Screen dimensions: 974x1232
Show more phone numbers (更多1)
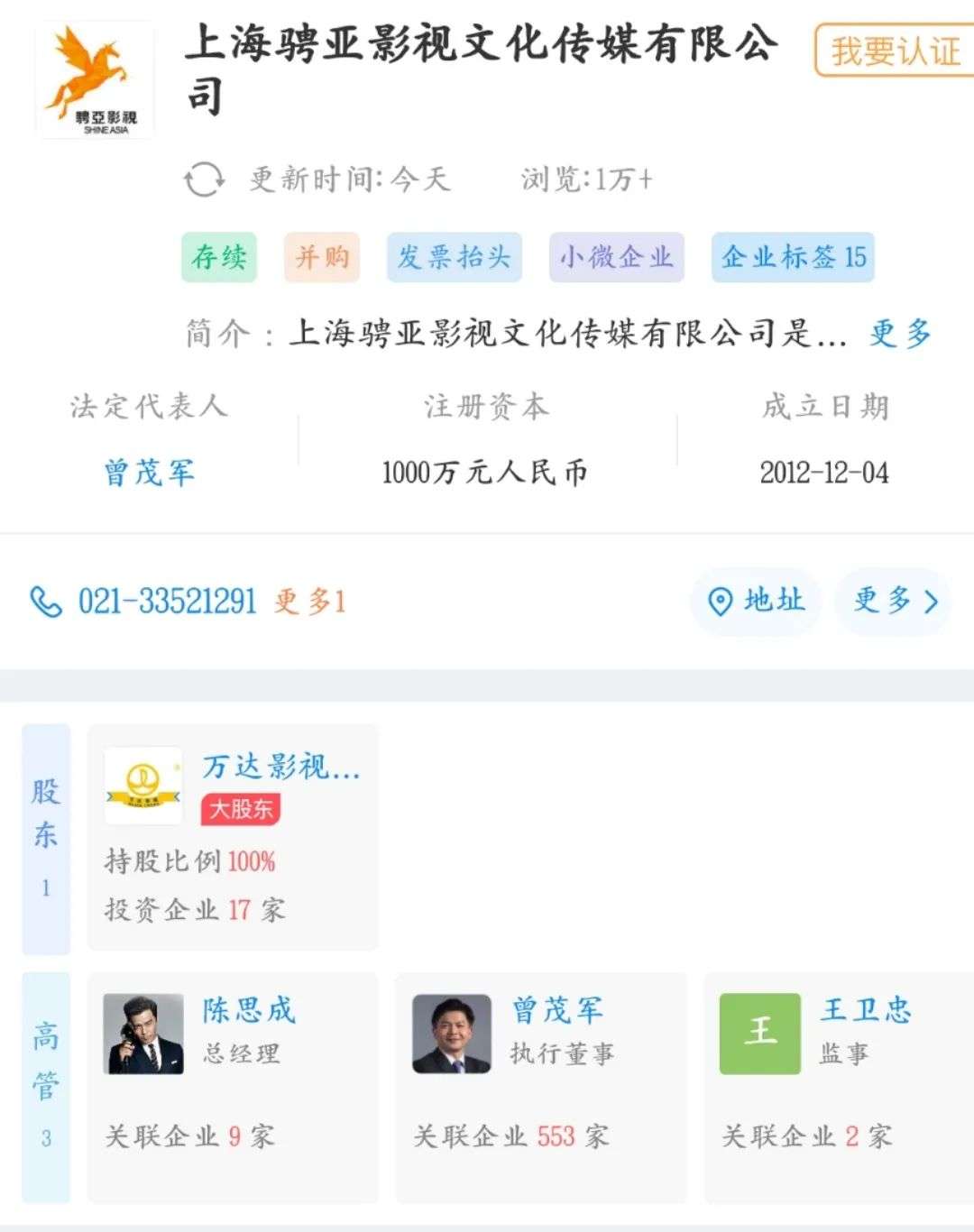(310, 602)
